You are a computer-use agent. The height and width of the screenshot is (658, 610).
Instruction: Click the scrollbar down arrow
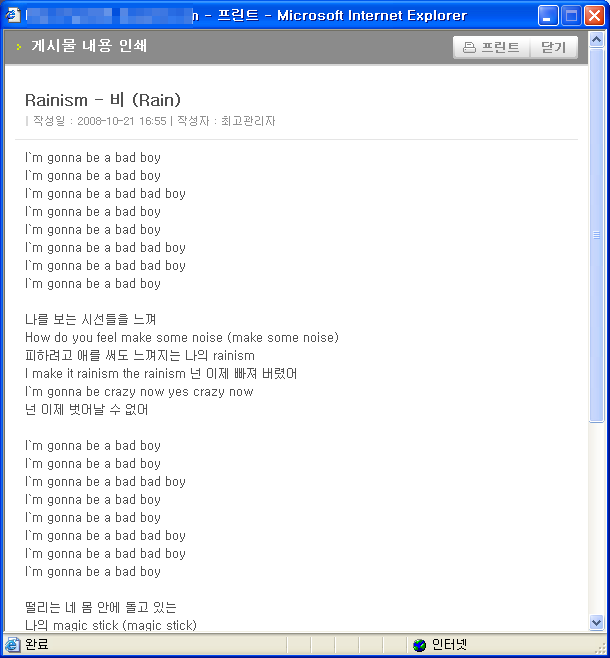[x=597, y=622]
